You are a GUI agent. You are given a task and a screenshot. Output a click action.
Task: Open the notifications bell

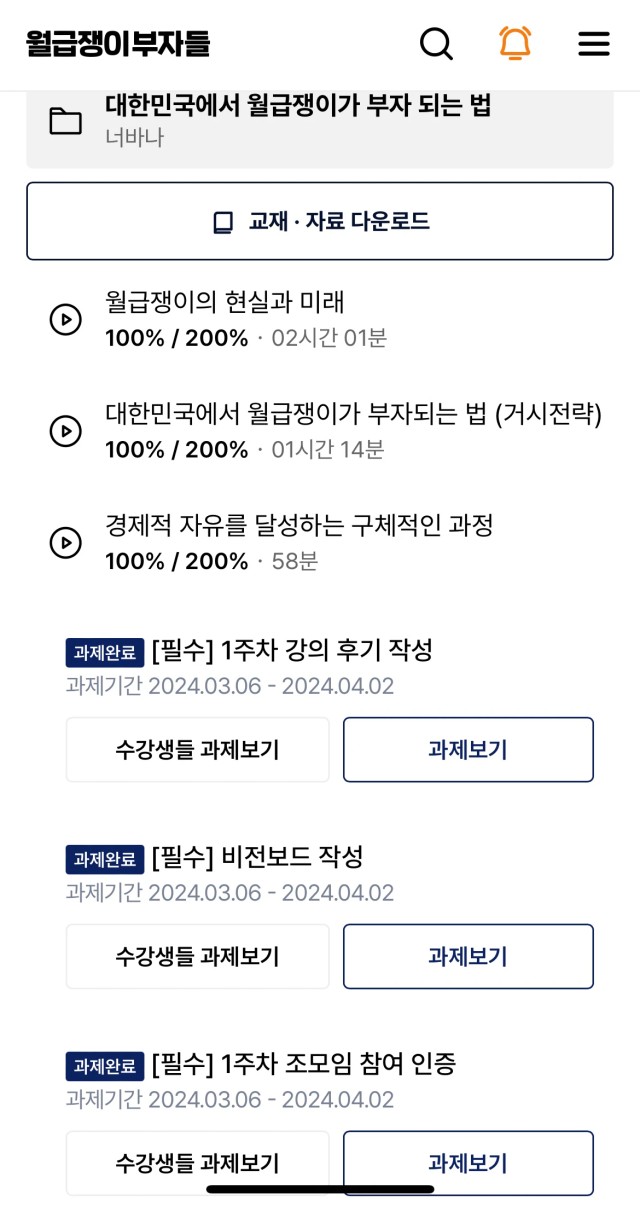(515, 44)
